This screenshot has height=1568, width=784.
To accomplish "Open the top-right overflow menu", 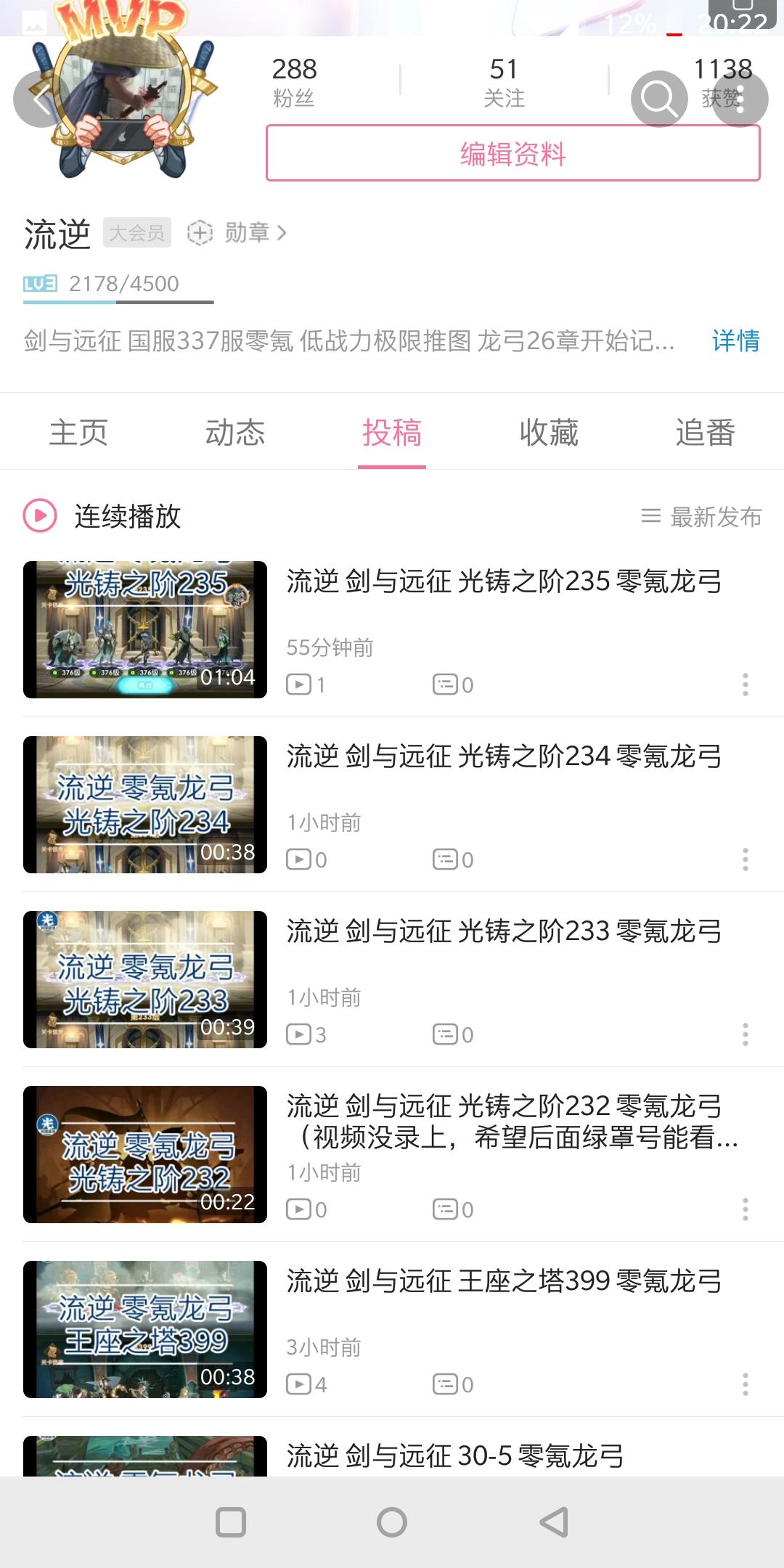I will (x=740, y=99).
